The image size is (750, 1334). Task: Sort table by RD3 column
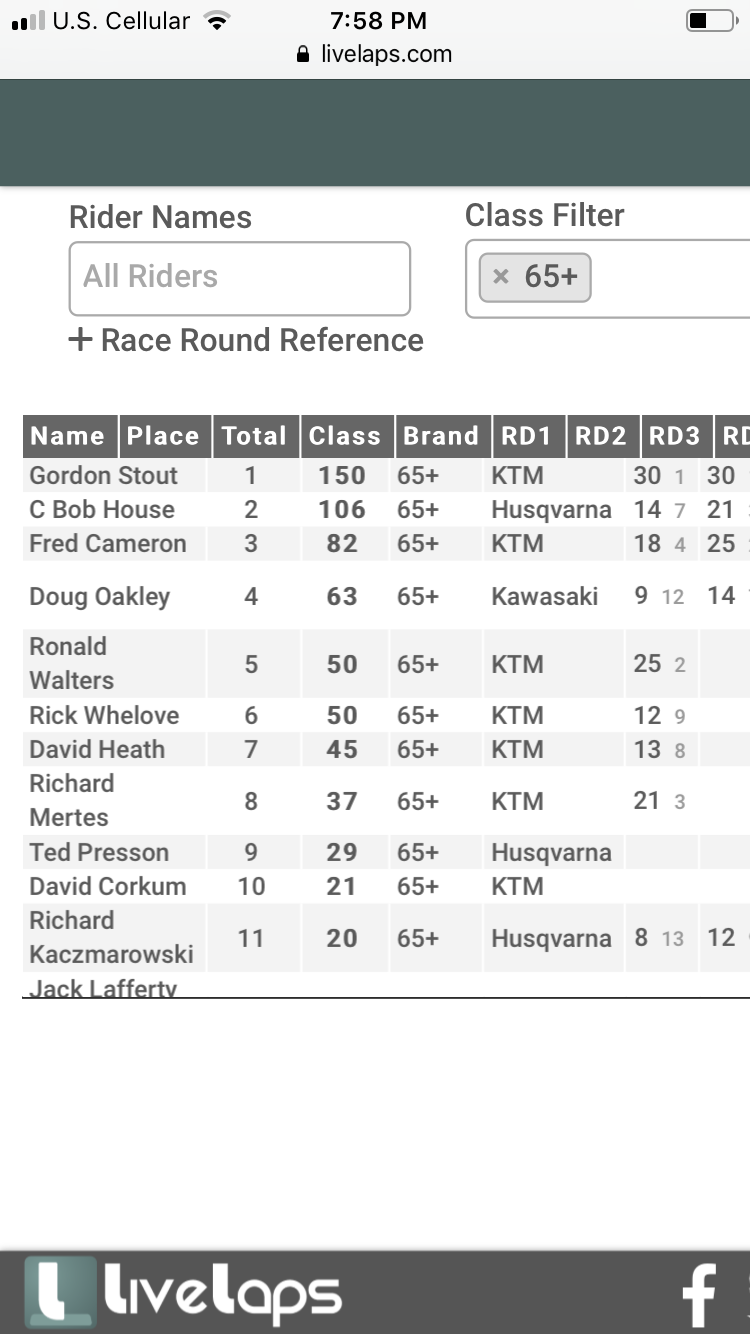(675, 436)
